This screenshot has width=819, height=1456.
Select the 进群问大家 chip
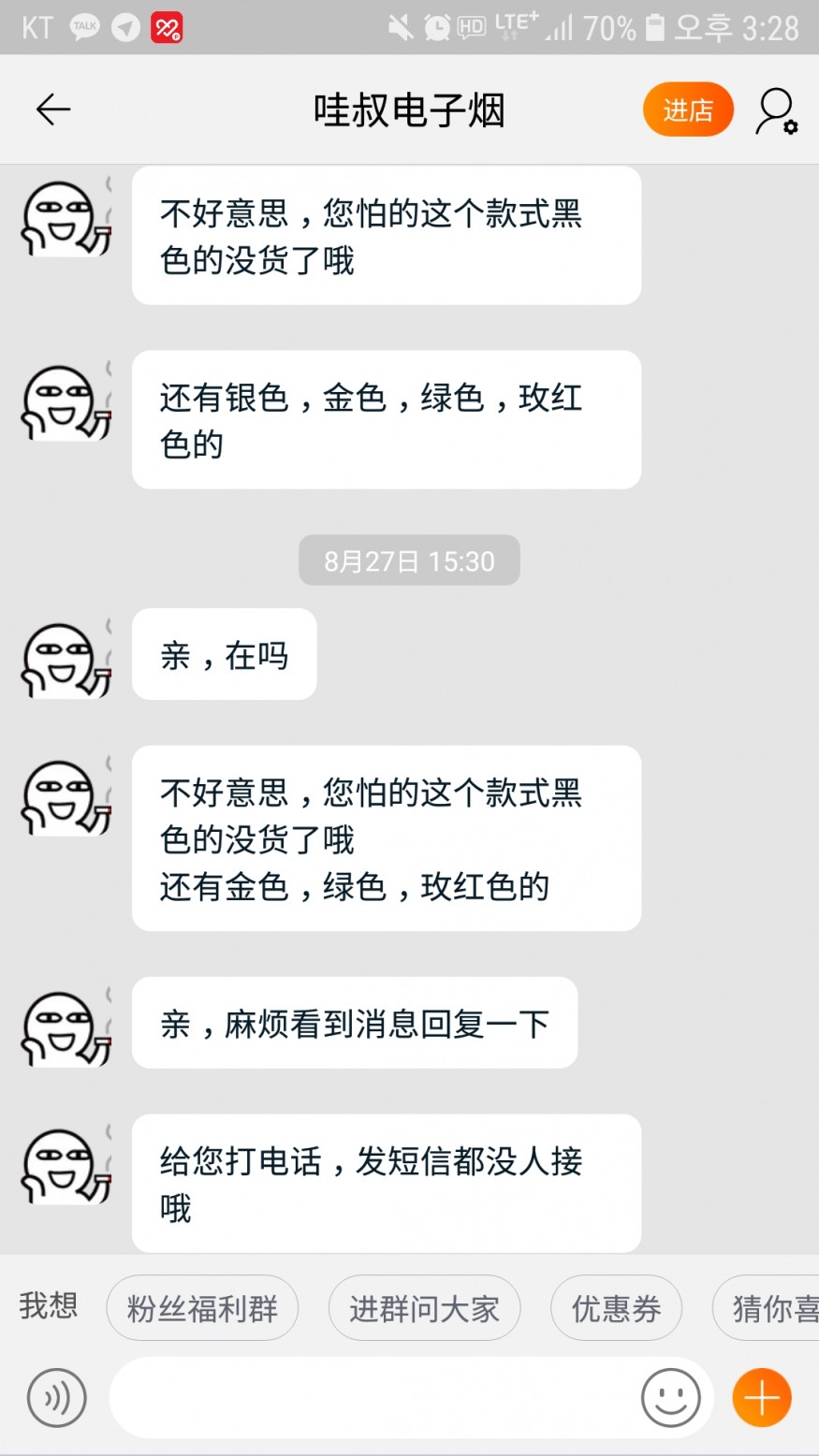pos(424,1308)
